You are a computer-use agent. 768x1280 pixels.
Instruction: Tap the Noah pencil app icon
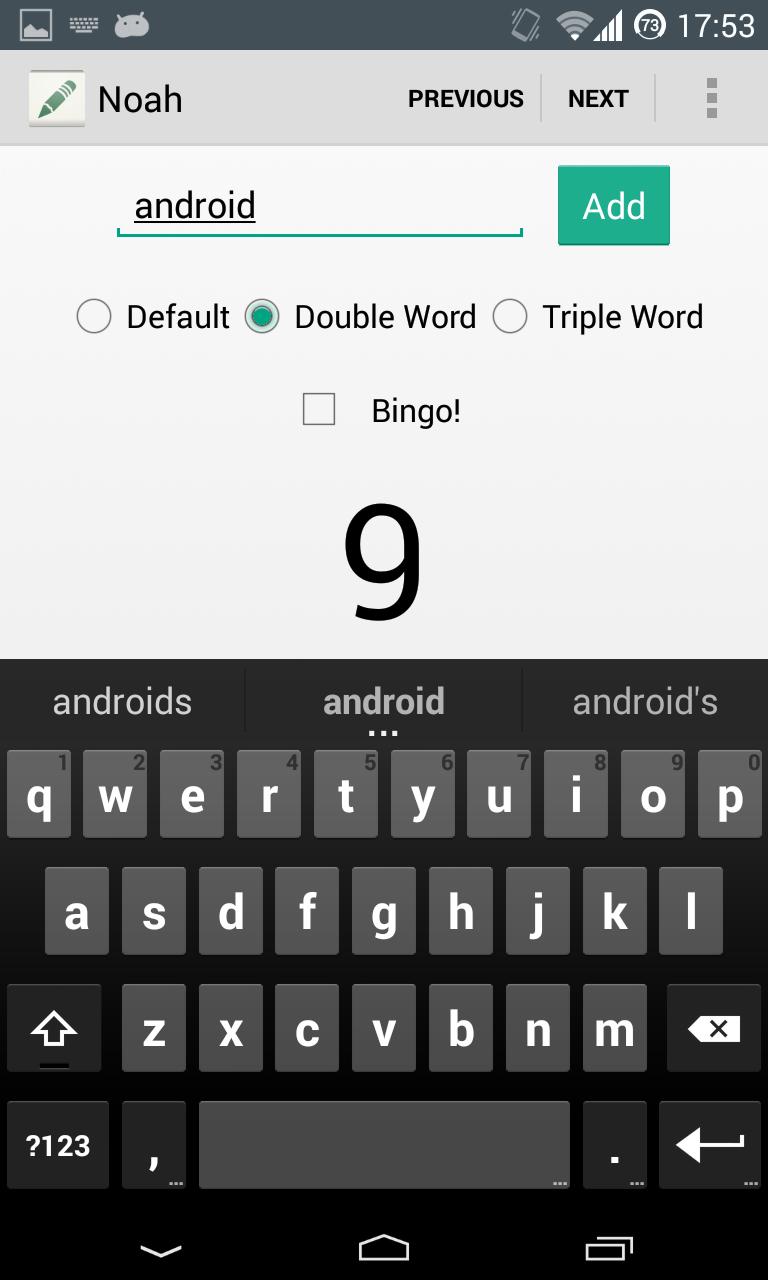[x=55, y=97]
